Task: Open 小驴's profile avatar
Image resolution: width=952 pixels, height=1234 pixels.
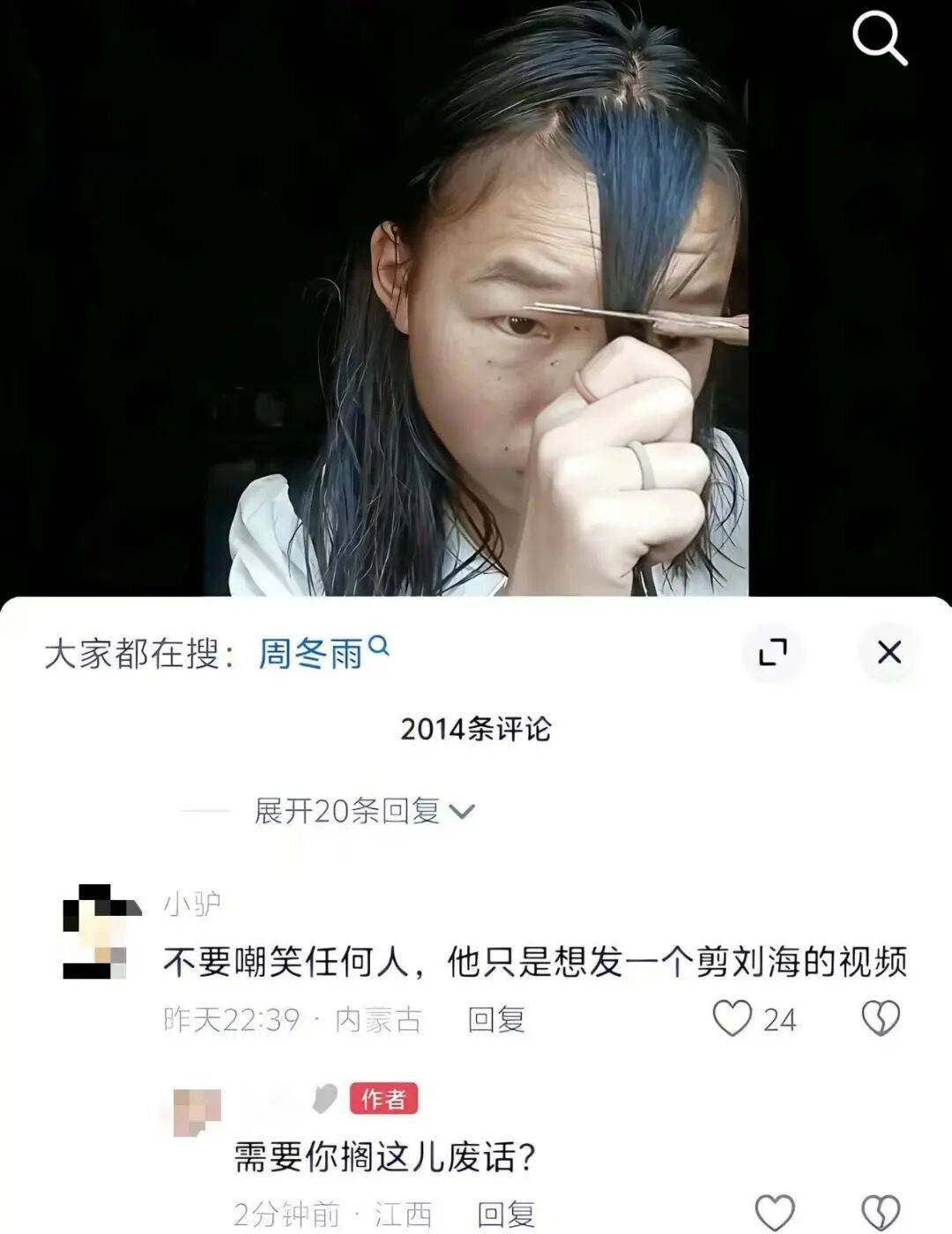Action: 99,931
